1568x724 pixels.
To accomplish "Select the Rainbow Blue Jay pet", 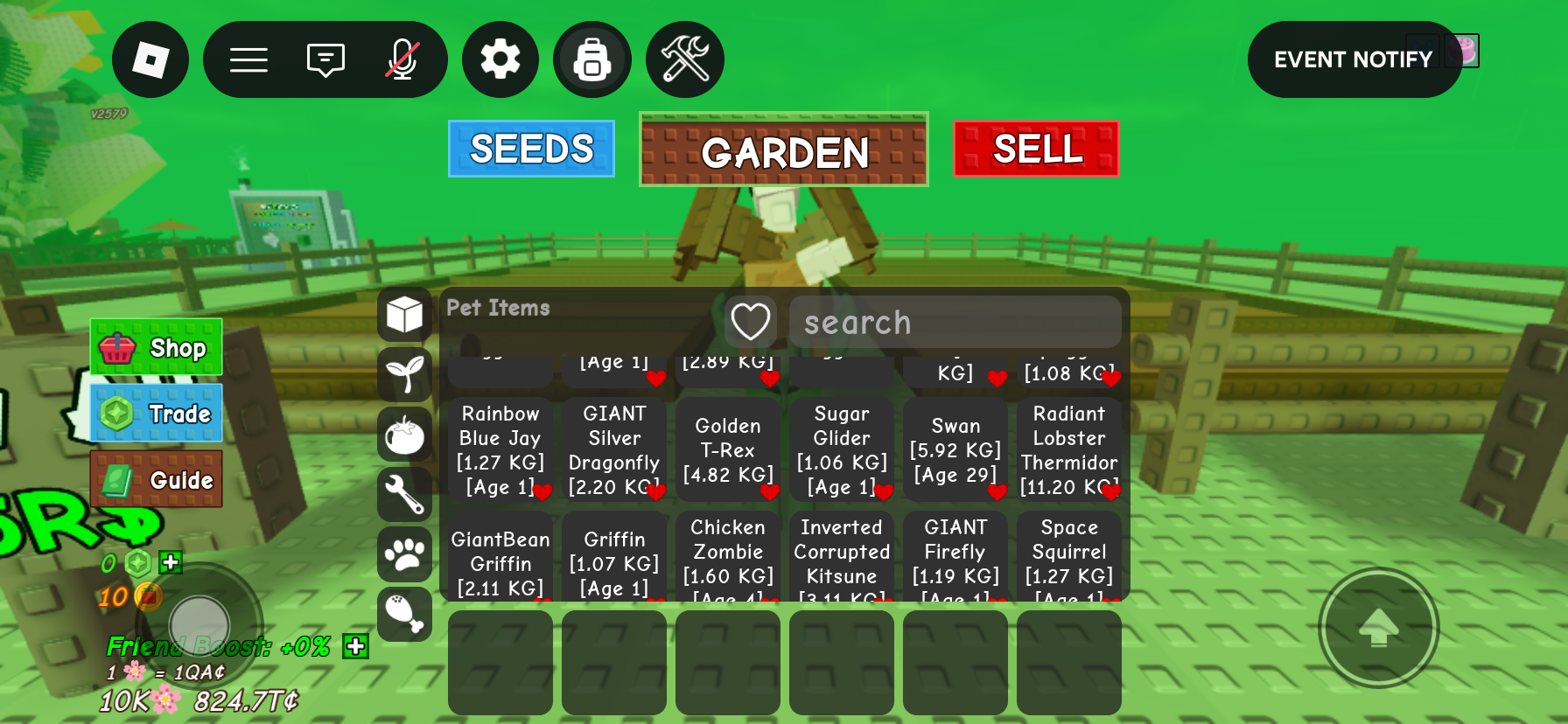I will click(500, 449).
